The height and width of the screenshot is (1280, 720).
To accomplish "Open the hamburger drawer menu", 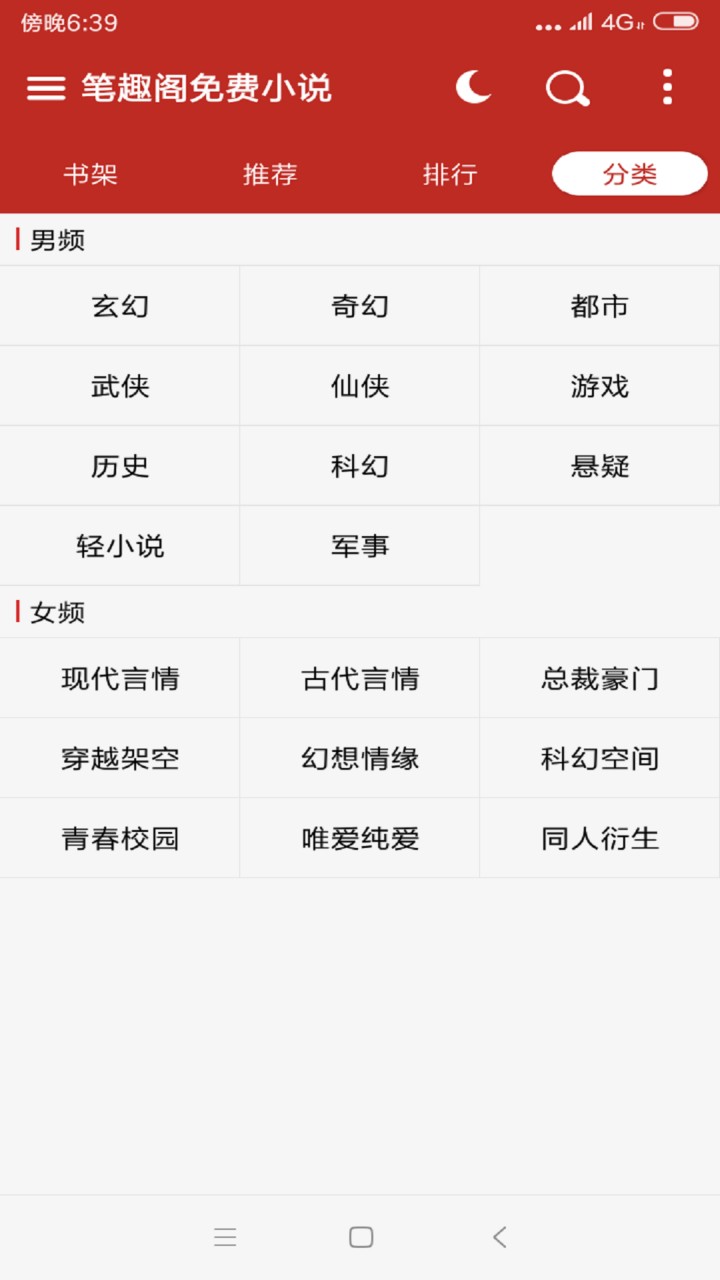I will [x=46, y=88].
